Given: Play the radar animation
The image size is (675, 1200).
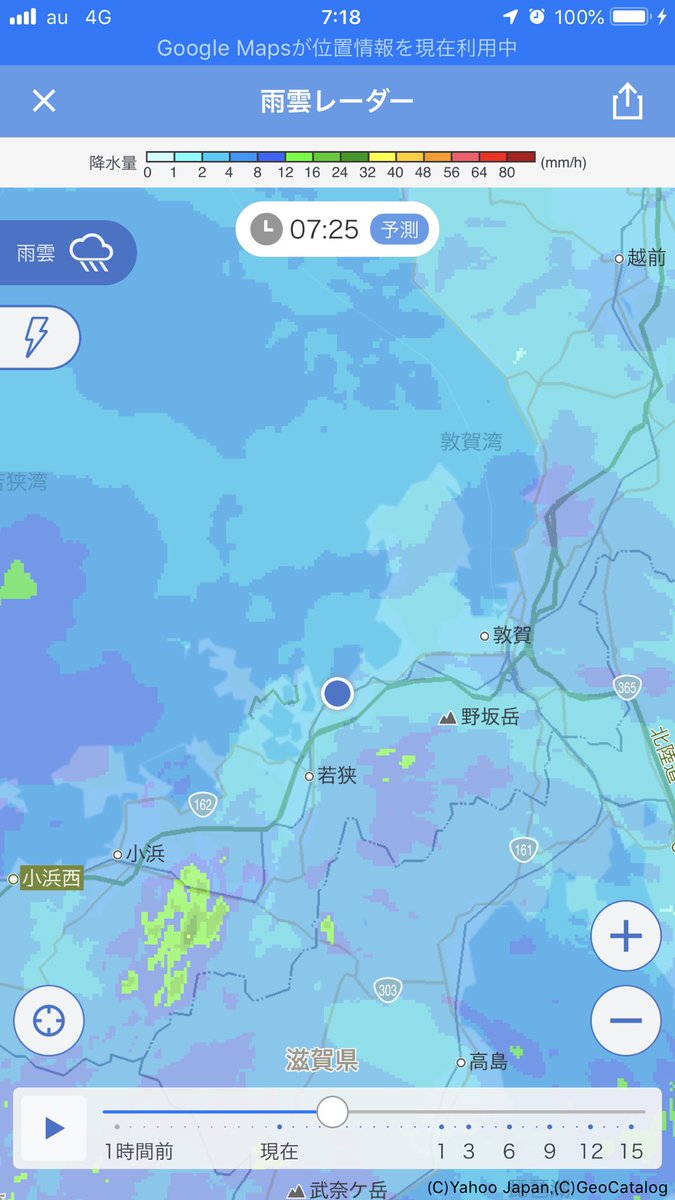Looking at the screenshot, I should coord(54,1128).
